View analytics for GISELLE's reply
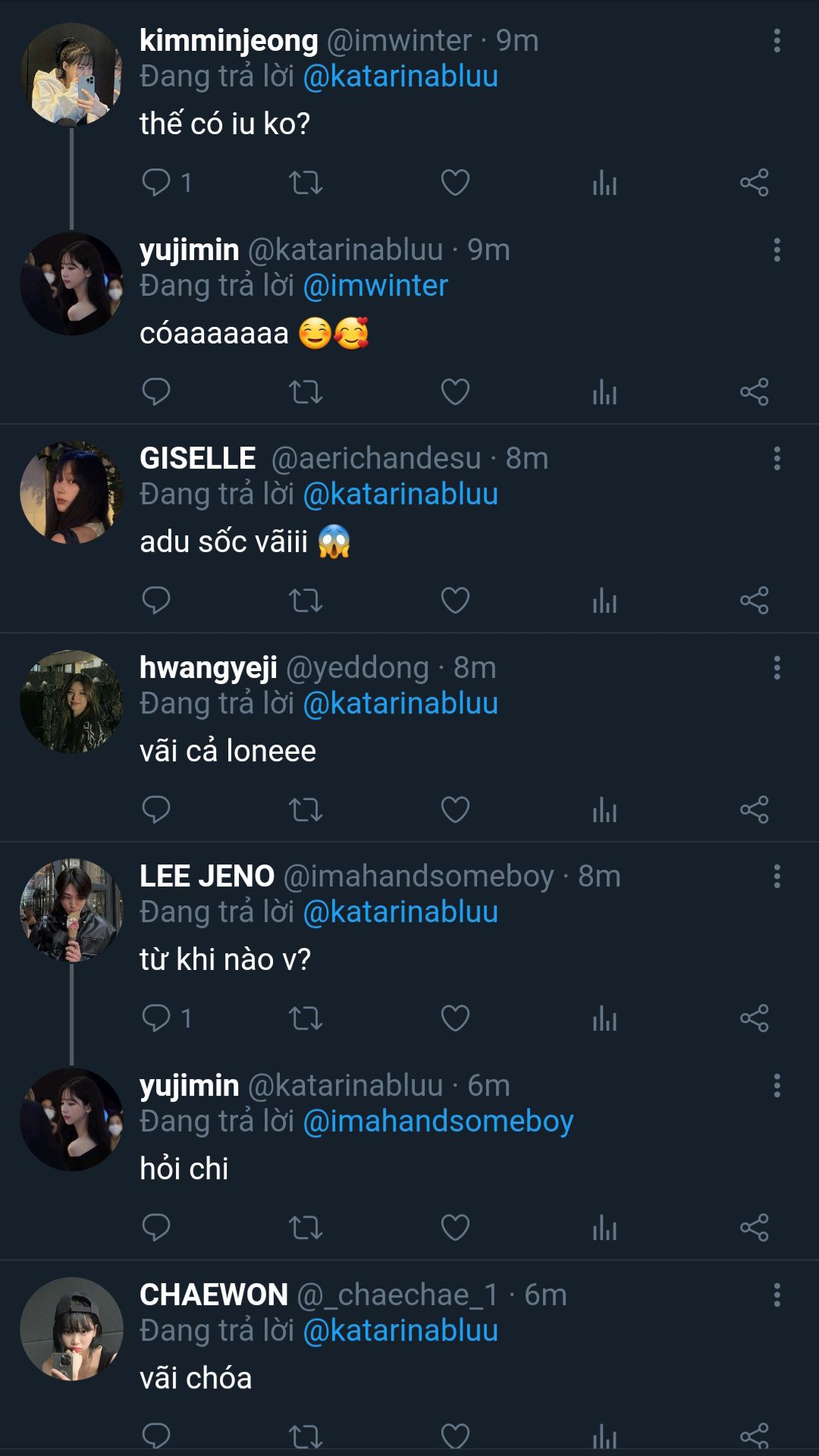819x1456 pixels. click(x=604, y=601)
